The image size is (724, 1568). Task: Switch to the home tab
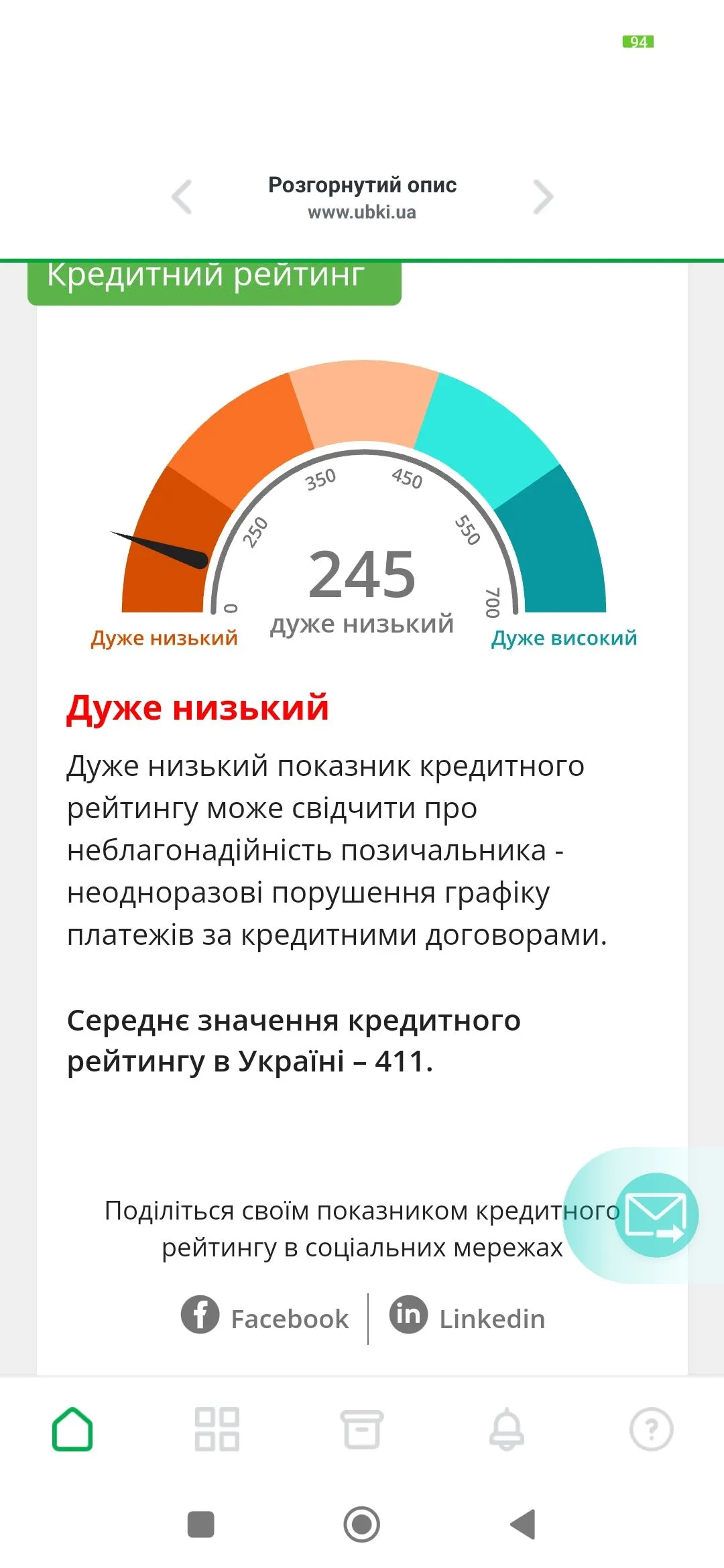72,1429
